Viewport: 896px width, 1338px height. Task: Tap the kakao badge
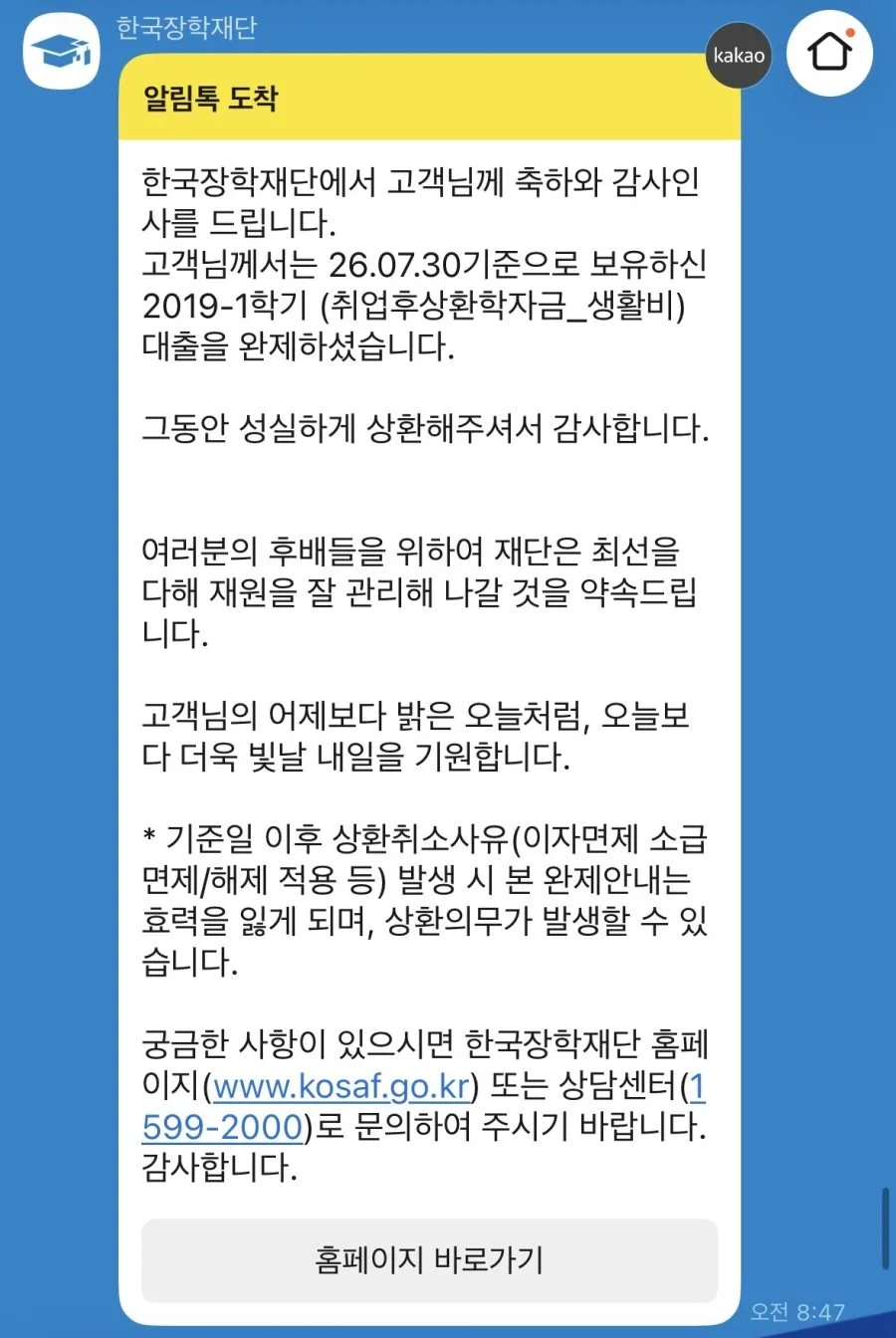point(738,55)
